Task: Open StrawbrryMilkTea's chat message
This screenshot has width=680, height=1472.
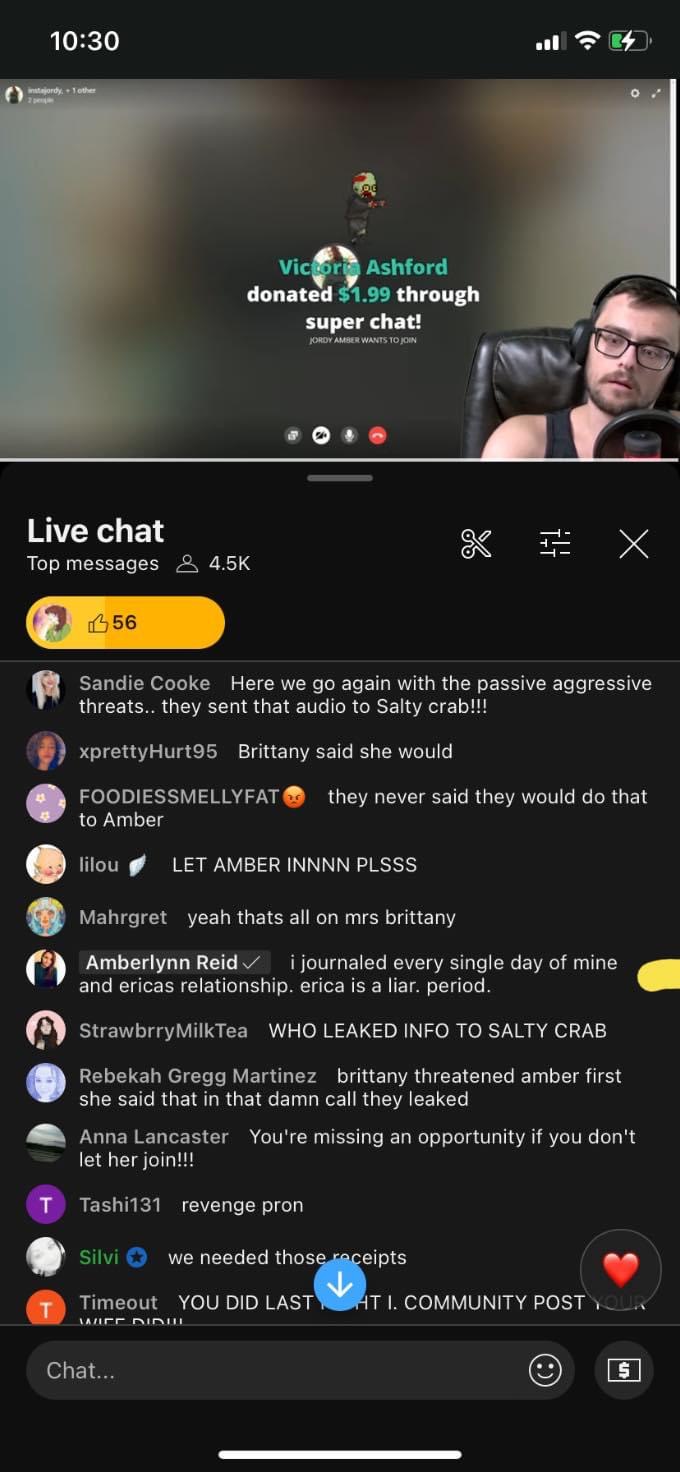Action: [x=340, y=1031]
